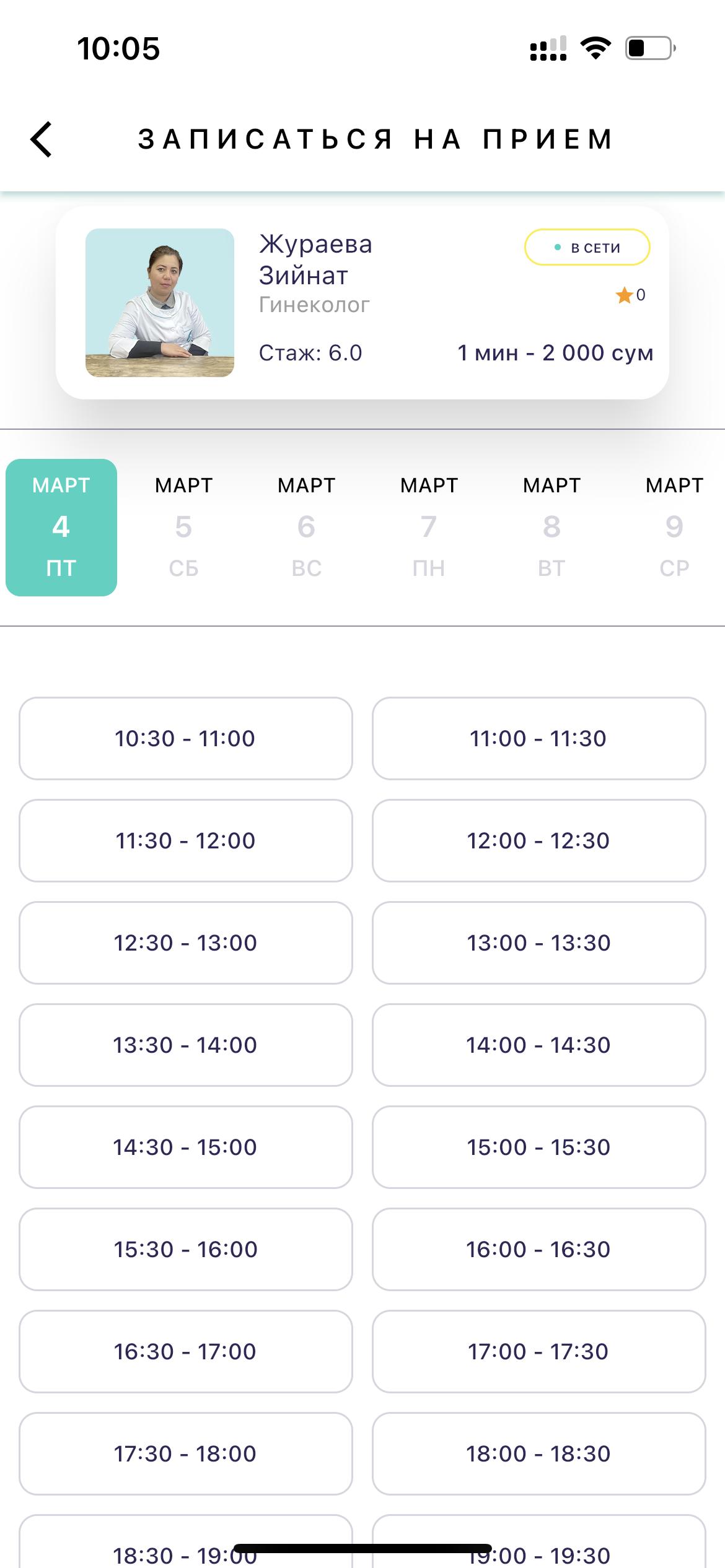The width and height of the screenshot is (725, 1568).
Task: Open doctor Жураева Зийнат's card
Action: point(362,302)
